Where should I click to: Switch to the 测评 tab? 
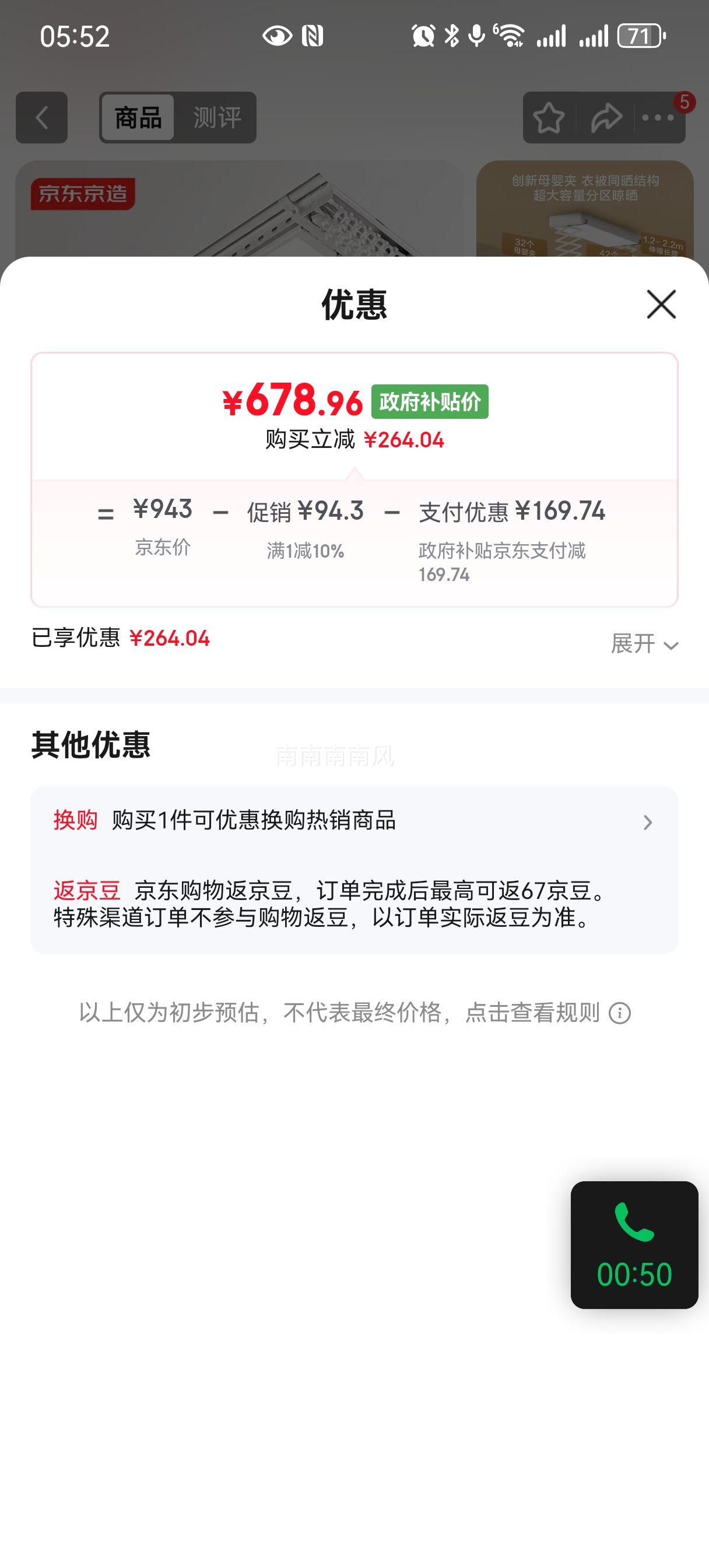[x=218, y=117]
